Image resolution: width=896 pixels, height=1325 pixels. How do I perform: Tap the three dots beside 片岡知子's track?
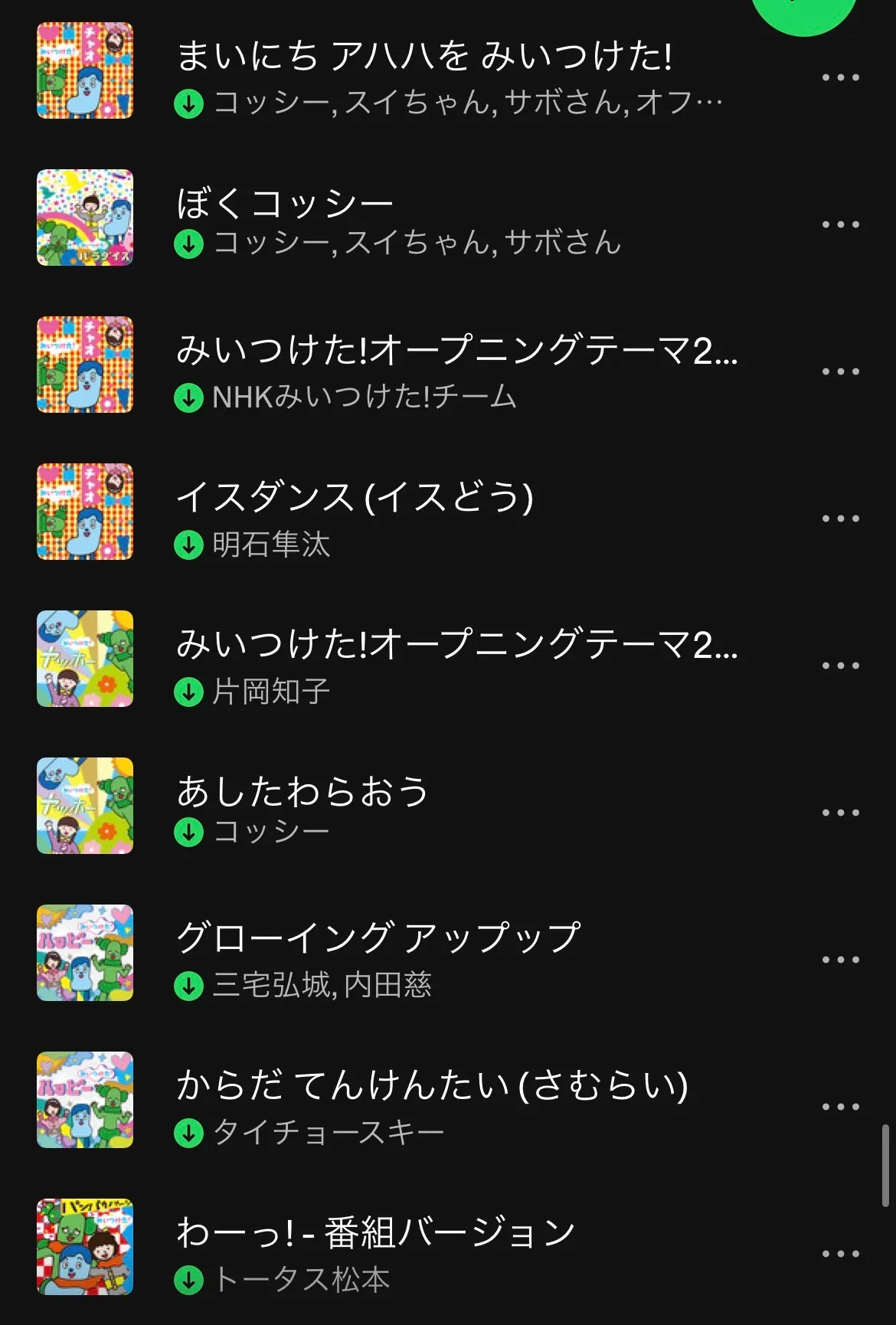[x=840, y=666]
